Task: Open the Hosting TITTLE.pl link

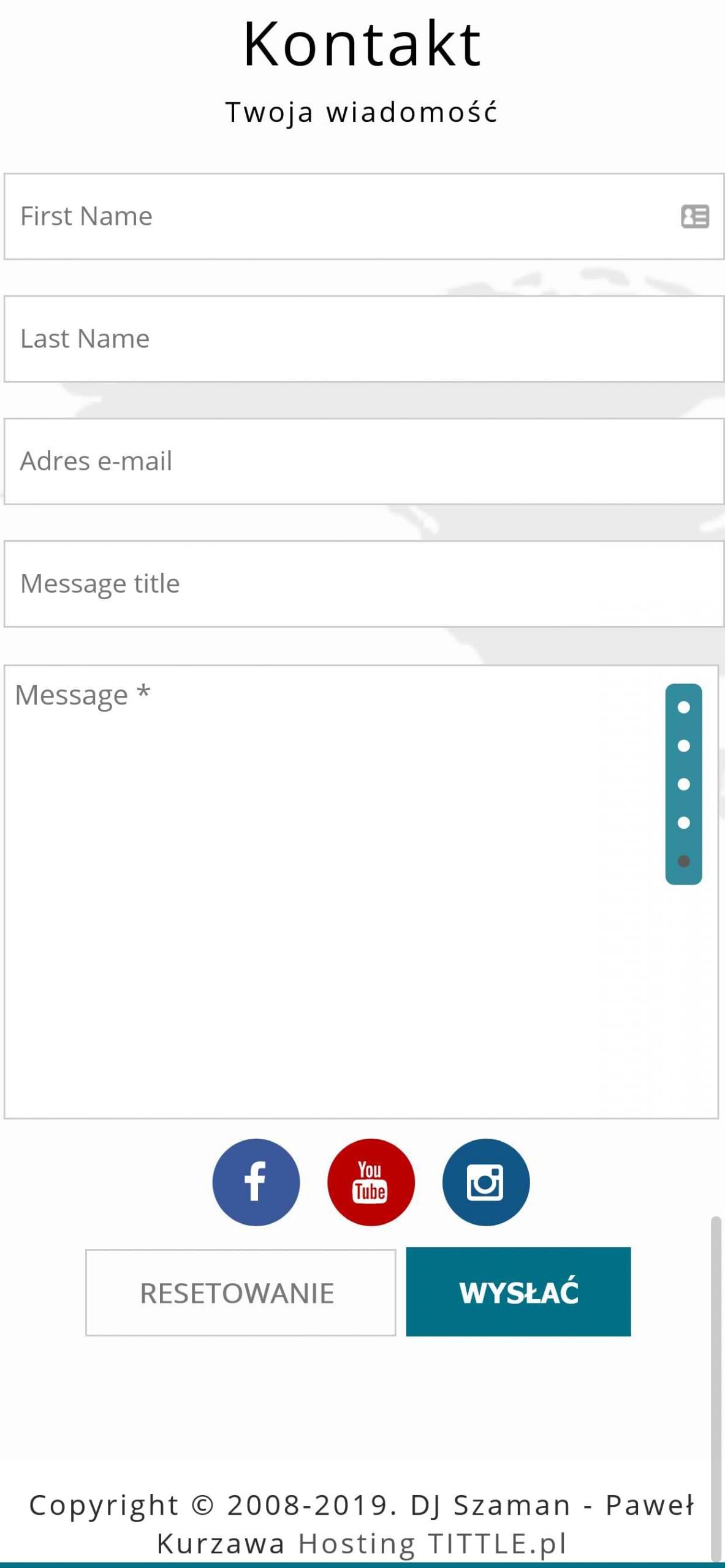Action: click(432, 1543)
